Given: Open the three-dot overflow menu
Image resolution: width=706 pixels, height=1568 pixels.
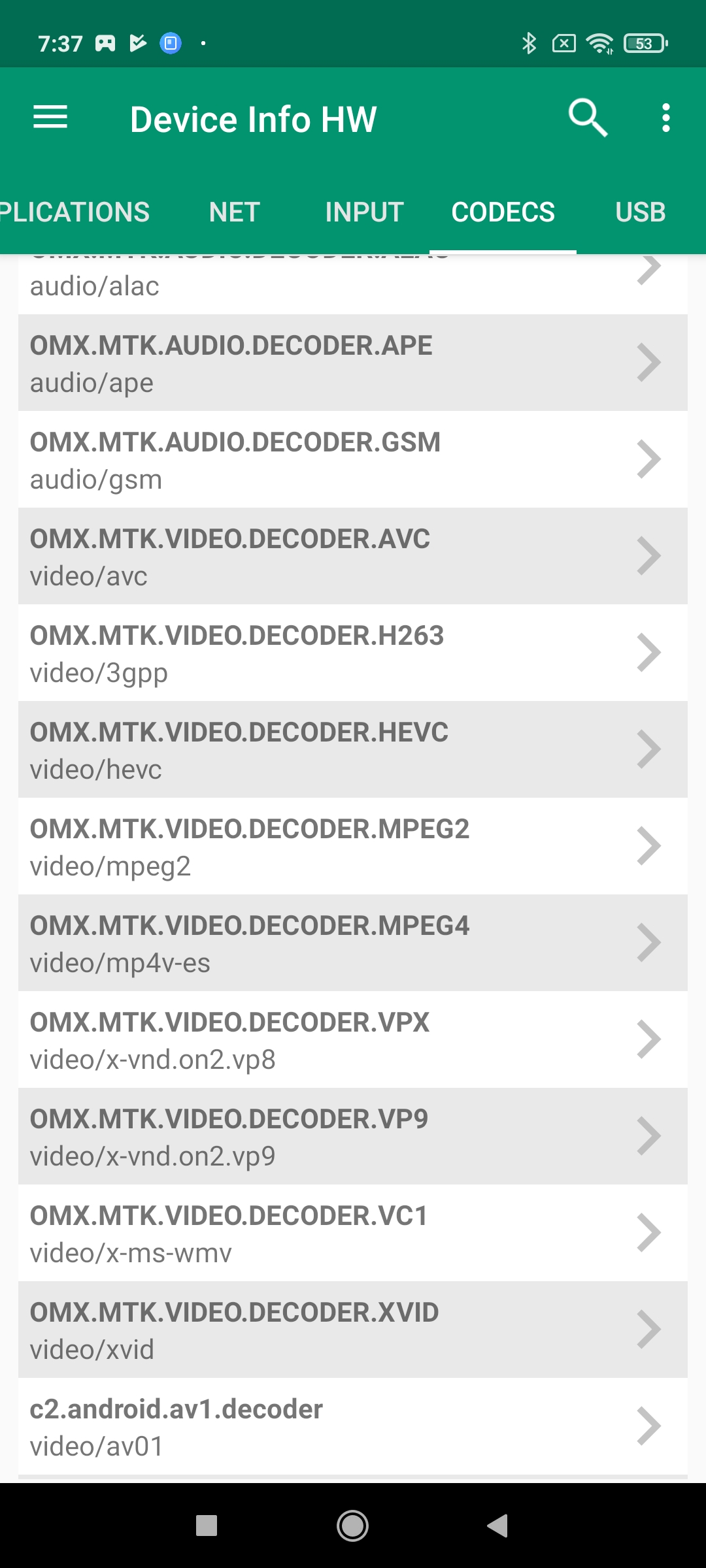Looking at the screenshot, I should pyautogui.click(x=665, y=118).
